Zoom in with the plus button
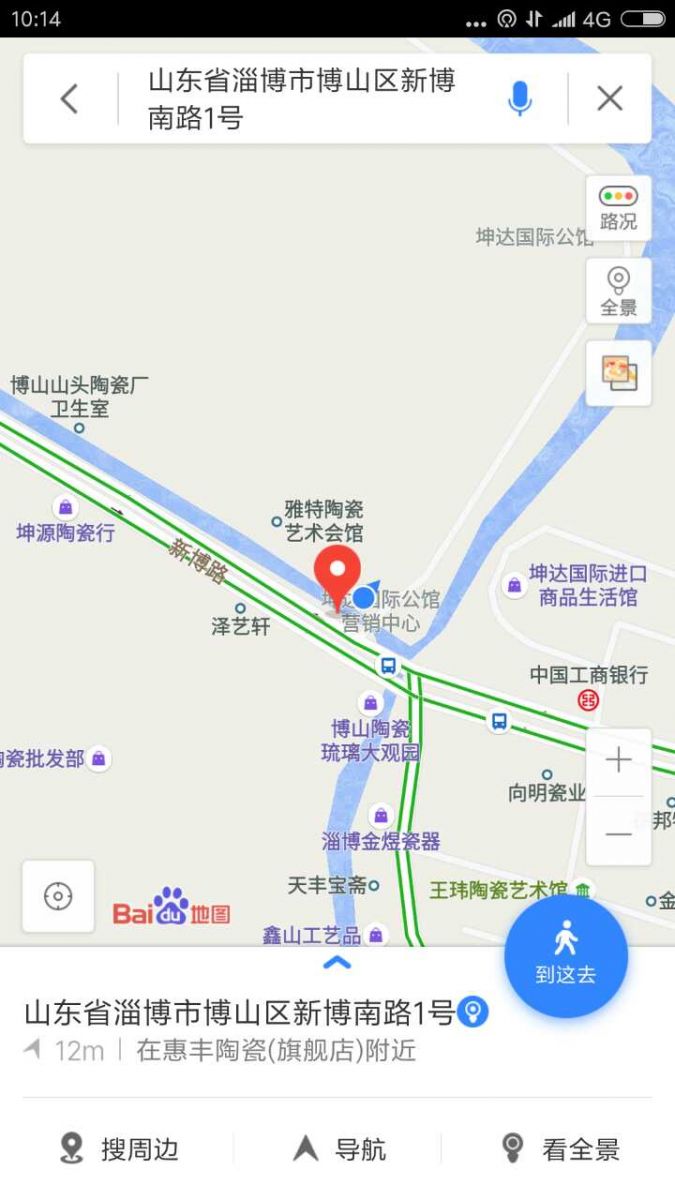Image resolution: width=675 pixels, height=1200 pixels. coord(618,761)
